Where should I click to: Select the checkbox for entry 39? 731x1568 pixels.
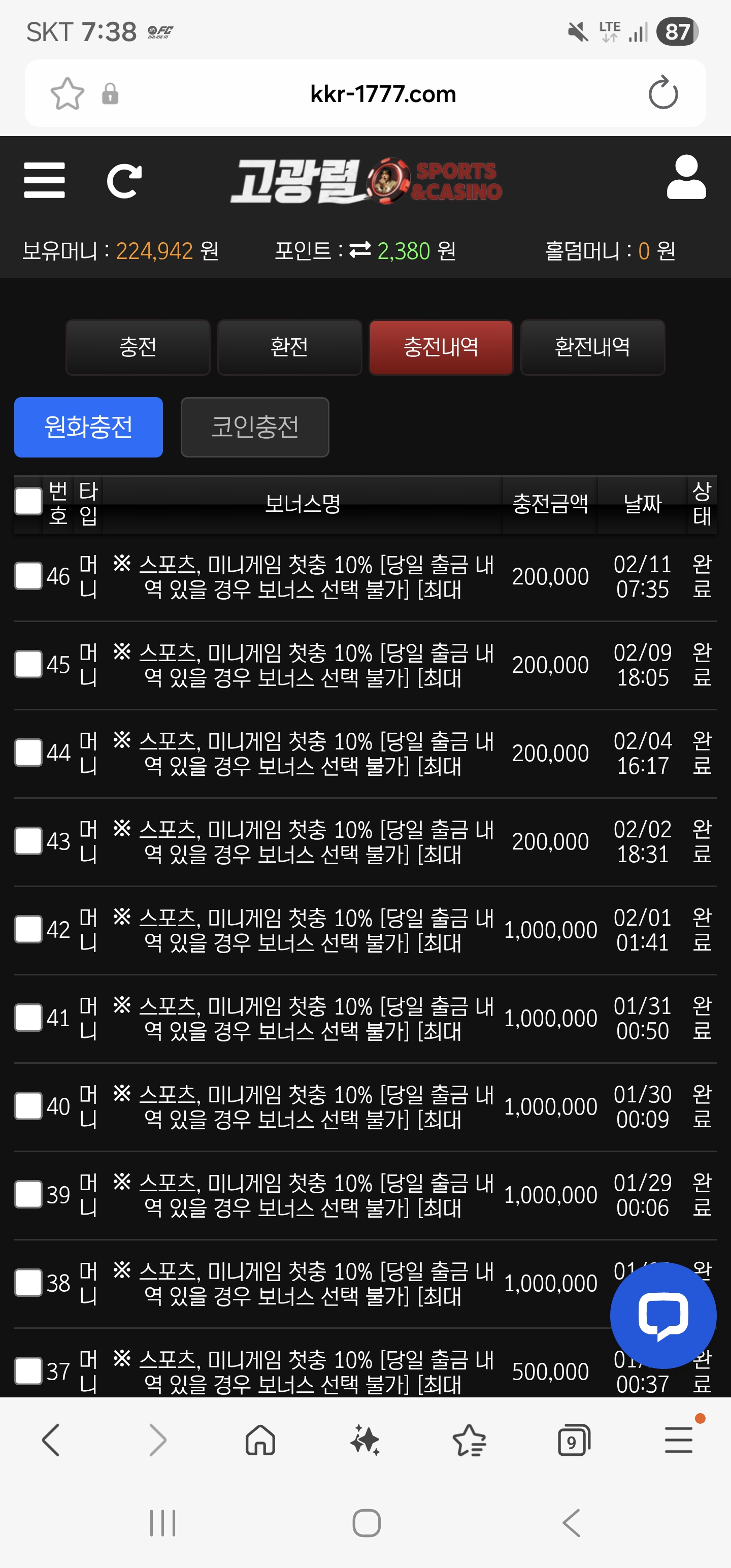pyautogui.click(x=28, y=1194)
